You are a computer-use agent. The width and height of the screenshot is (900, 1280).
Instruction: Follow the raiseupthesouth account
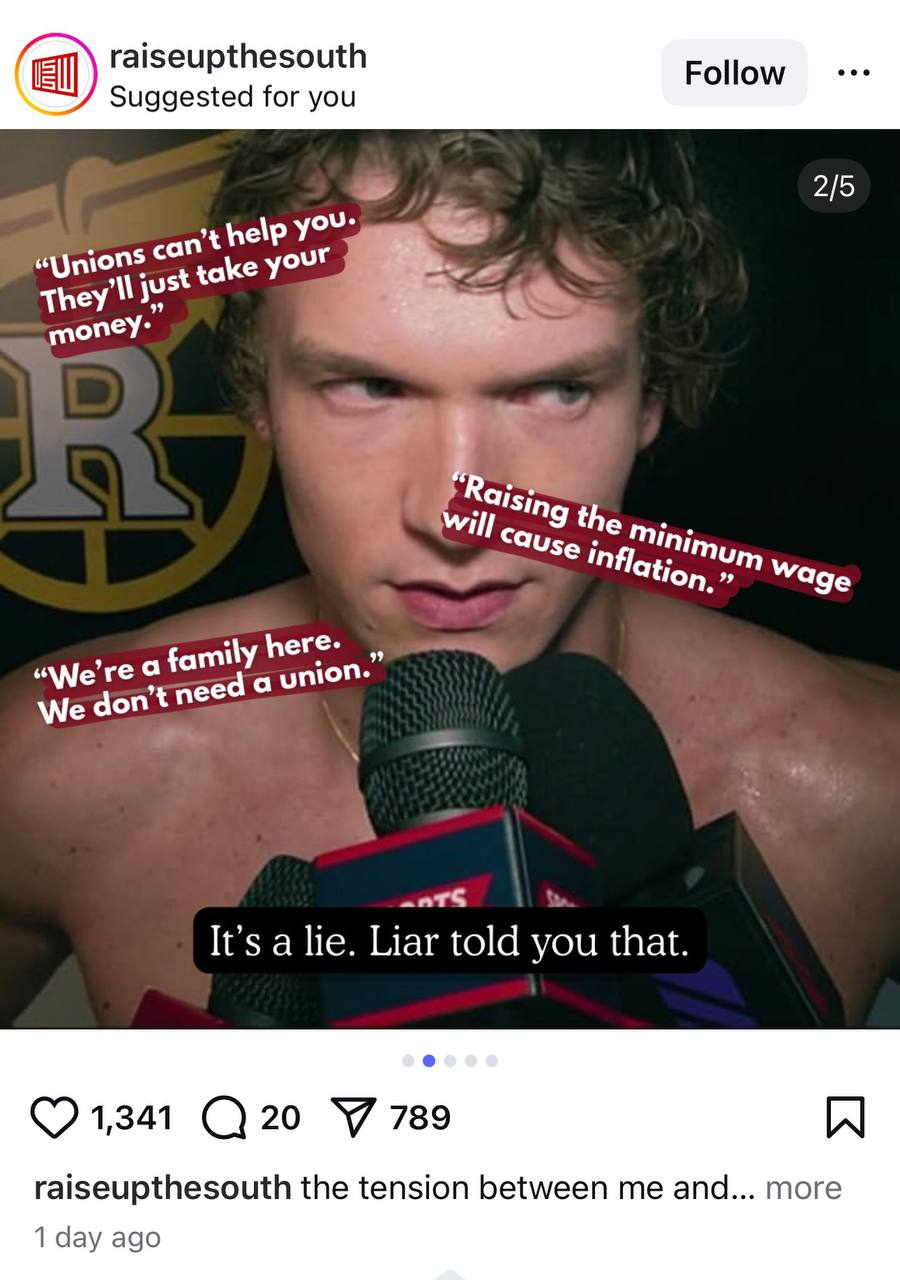click(x=734, y=73)
